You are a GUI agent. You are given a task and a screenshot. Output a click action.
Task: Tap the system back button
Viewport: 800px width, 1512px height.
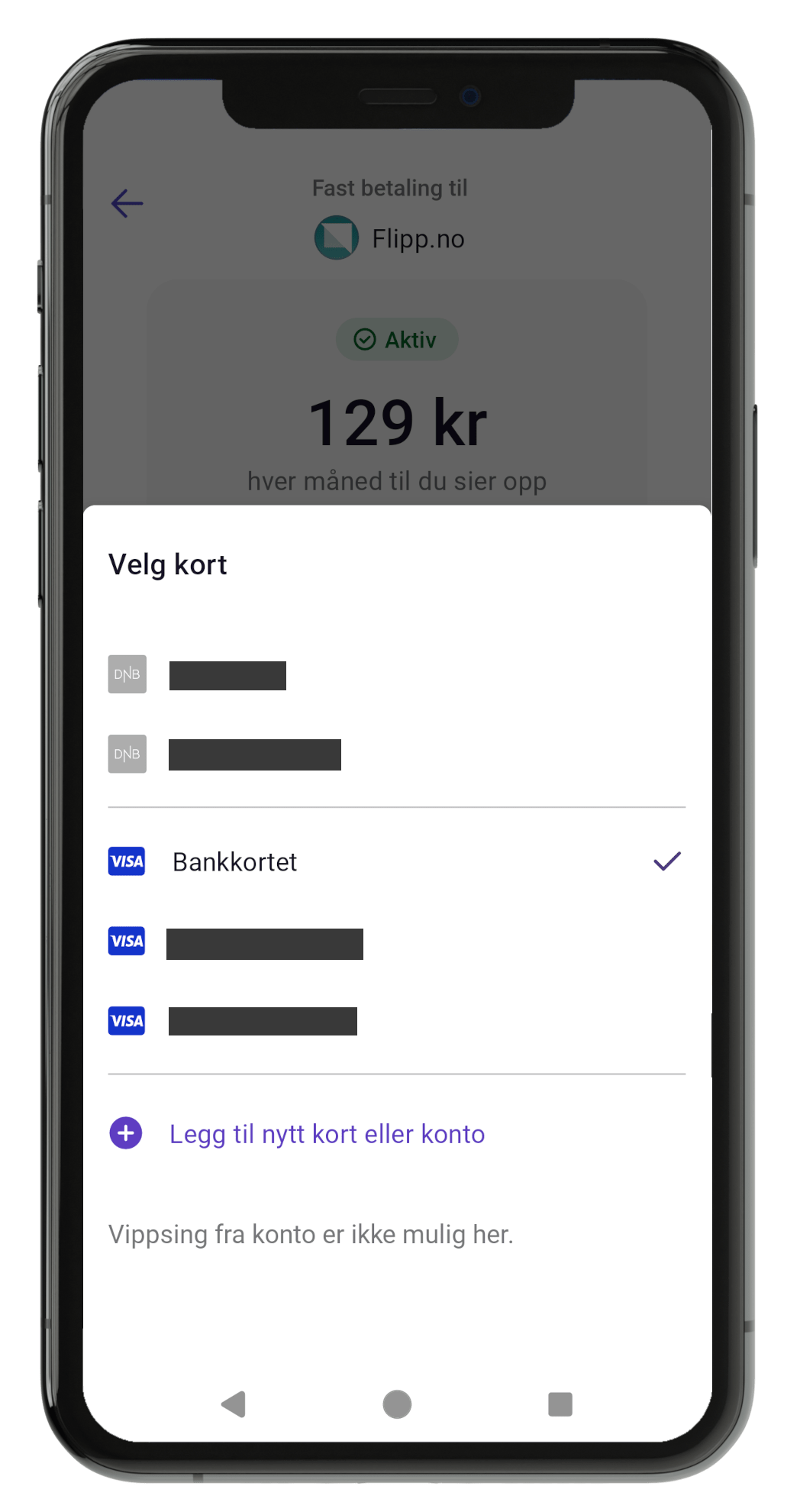click(x=234, y=1404)
